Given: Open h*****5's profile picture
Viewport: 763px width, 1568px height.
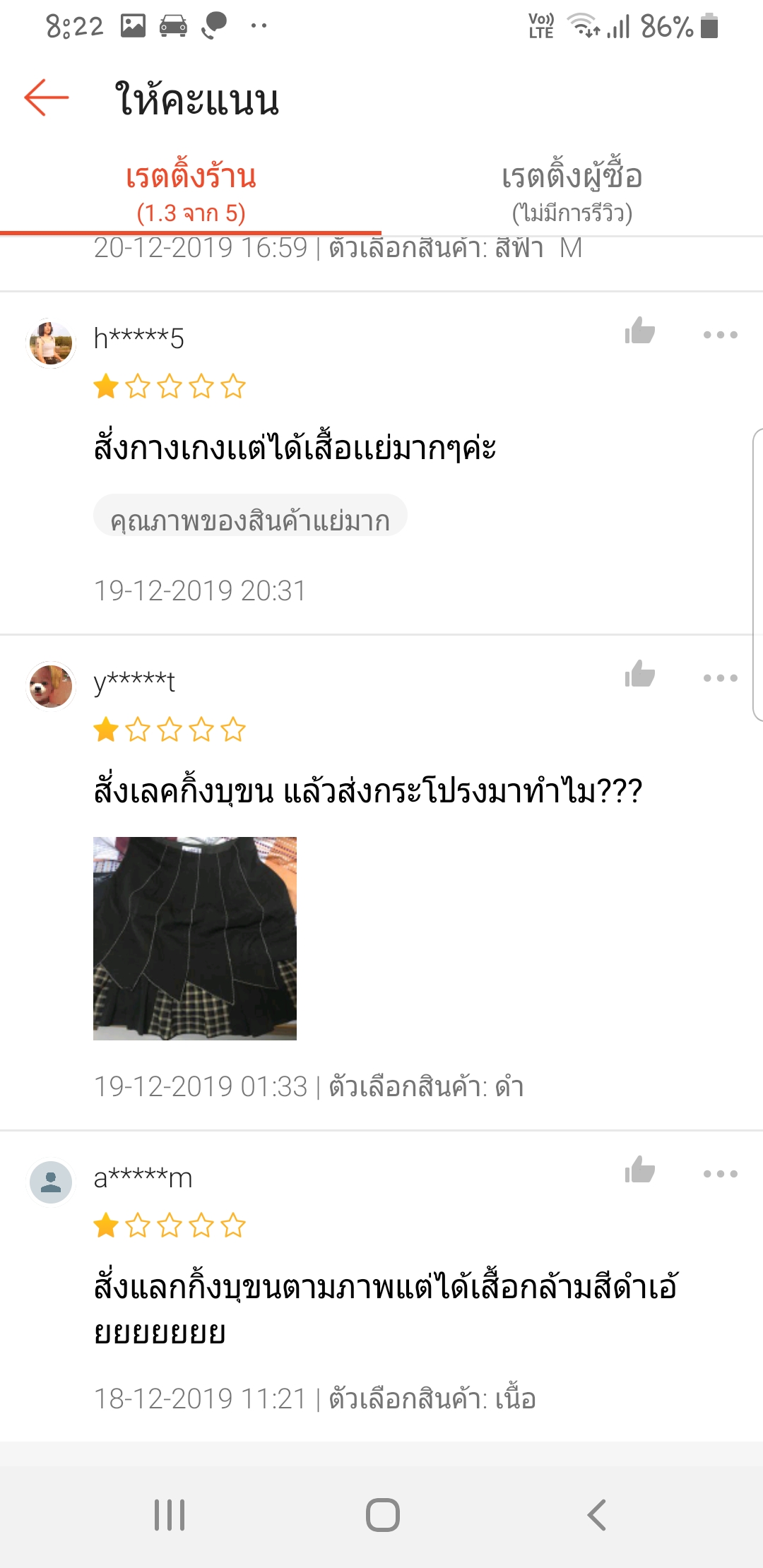Looking at the screenshot, I should pyautogui.click(x=51, y=343).
